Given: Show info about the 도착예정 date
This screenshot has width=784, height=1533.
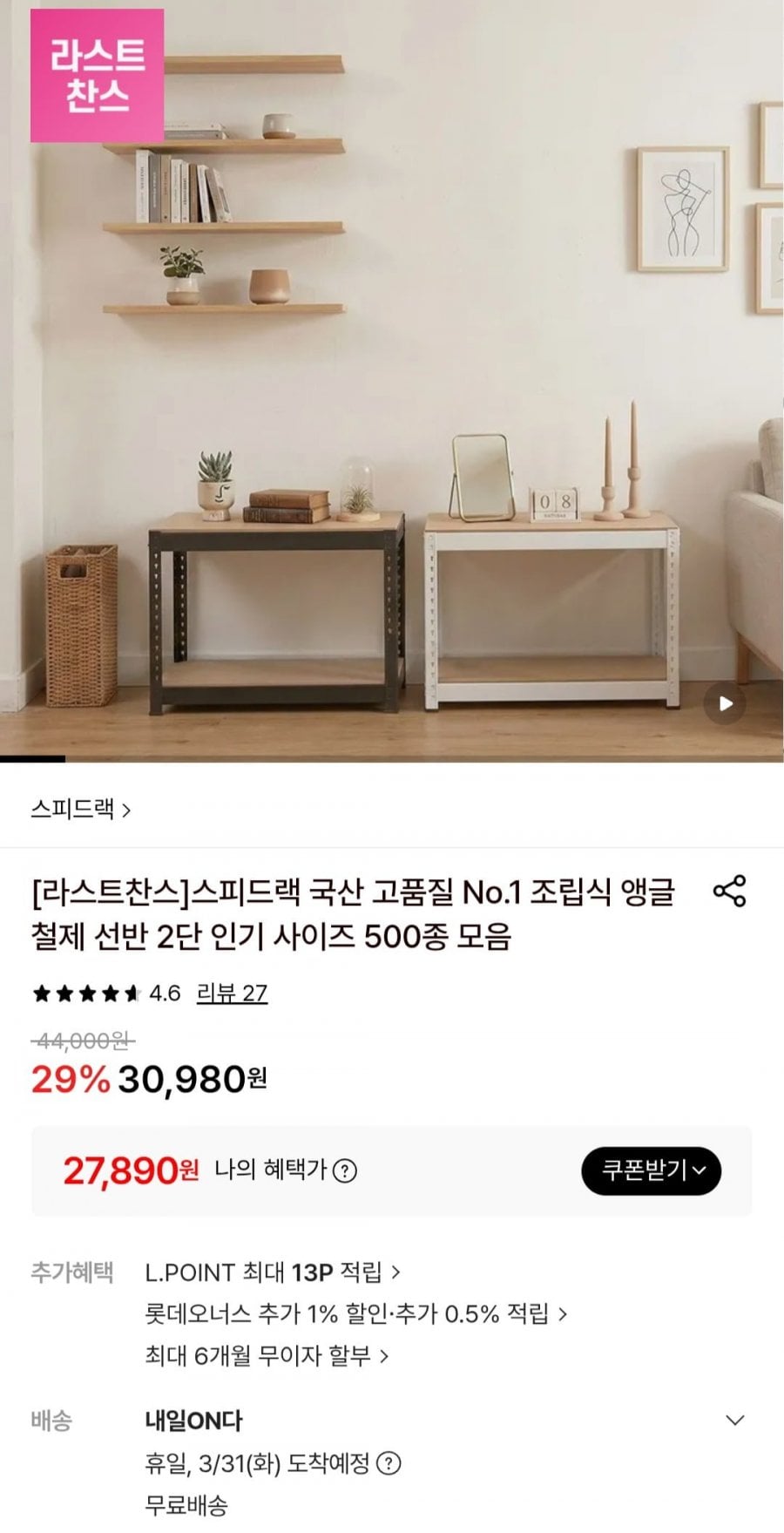Looking at the screenshot, I should pyautogui.click(x=389, y=1463).
